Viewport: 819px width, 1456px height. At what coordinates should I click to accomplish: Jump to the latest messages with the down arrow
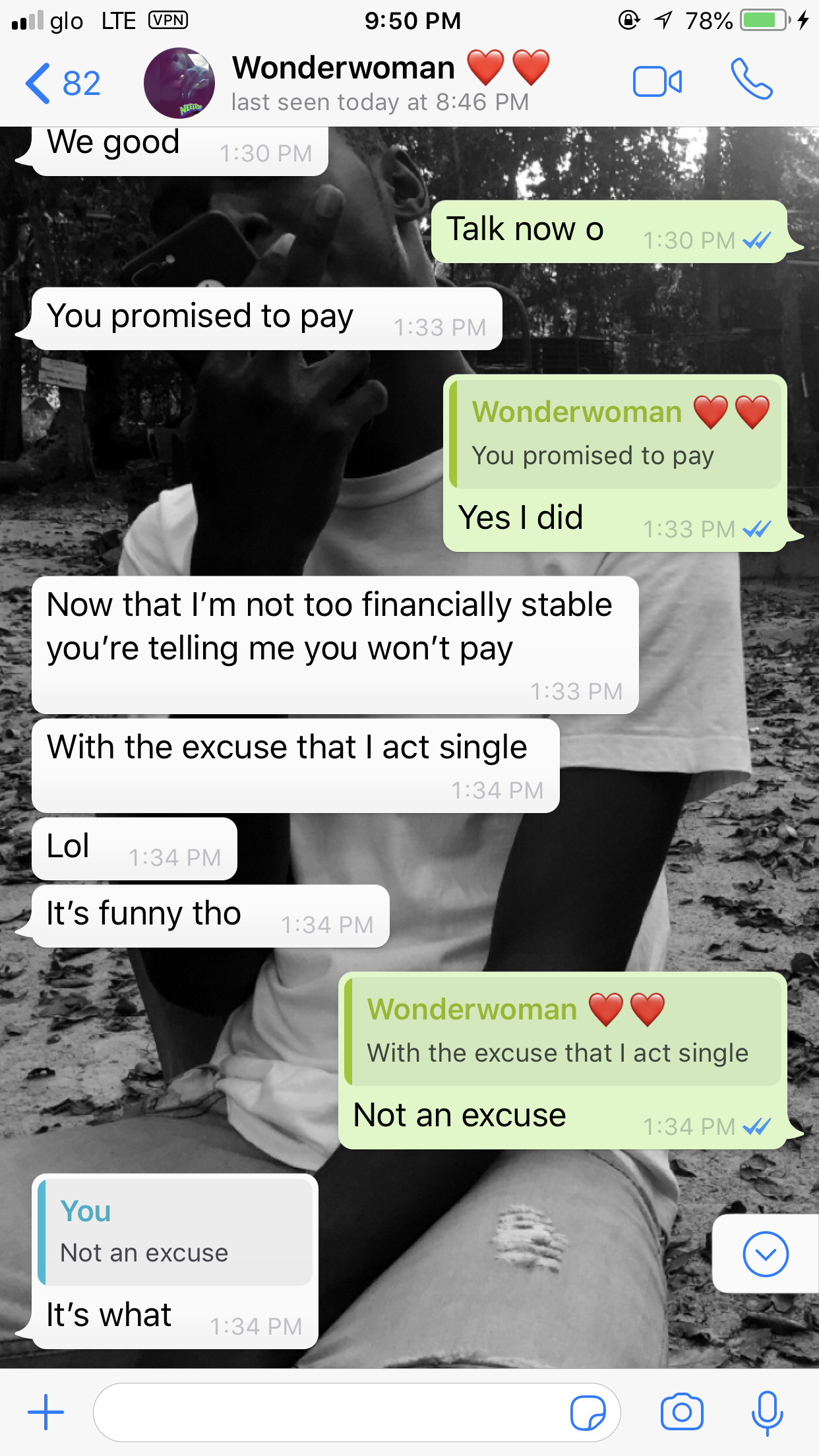coord(765,1254)
